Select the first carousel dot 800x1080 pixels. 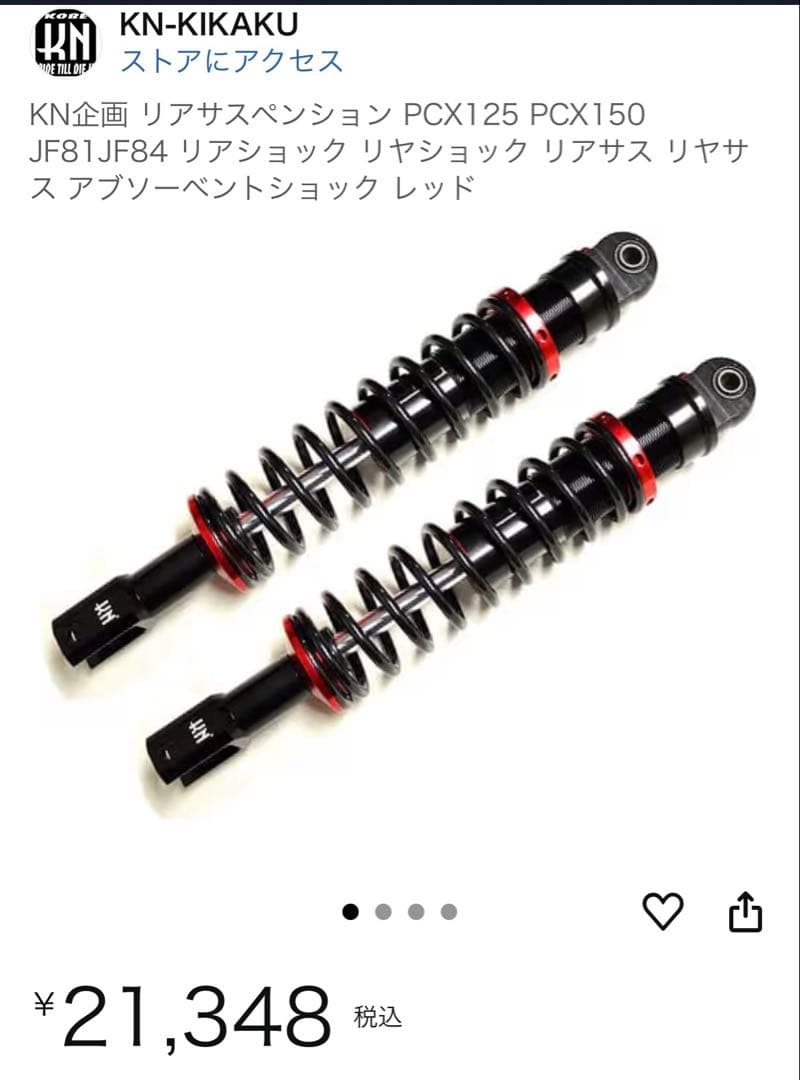(352, 911)
